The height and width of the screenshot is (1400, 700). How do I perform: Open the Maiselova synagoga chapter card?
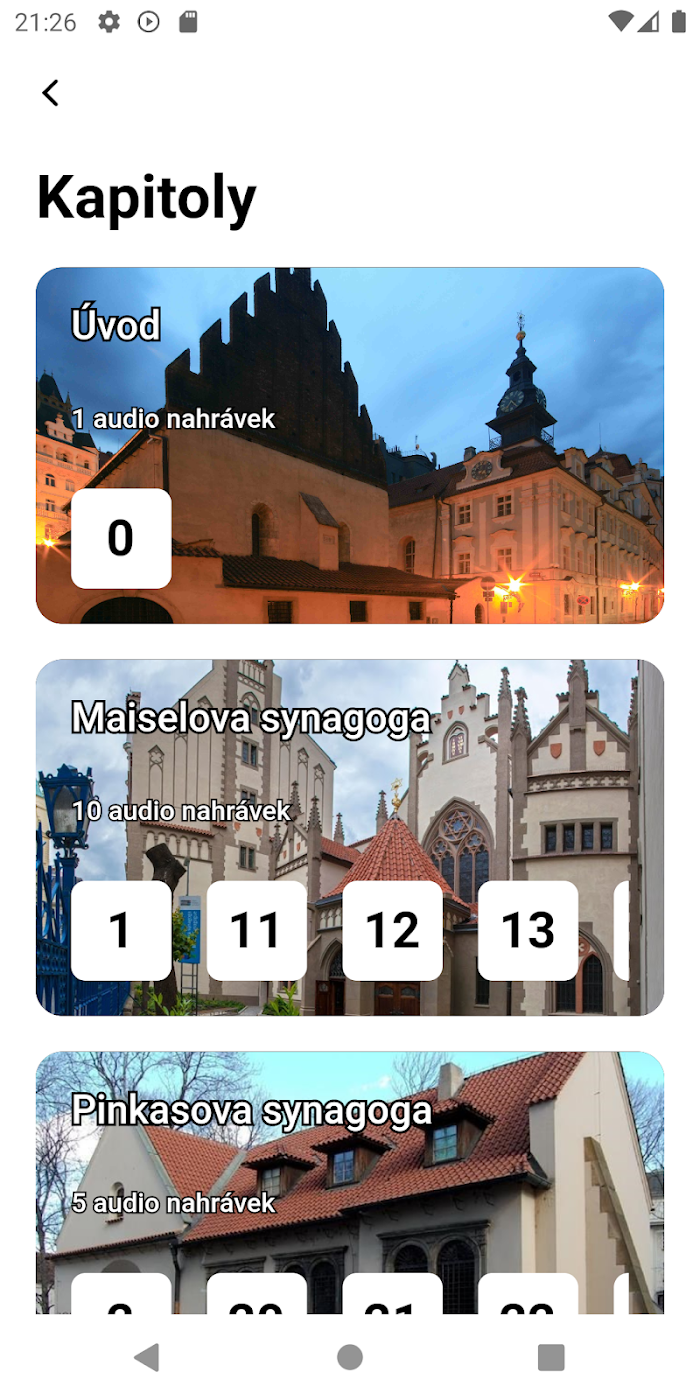(350, 837)
